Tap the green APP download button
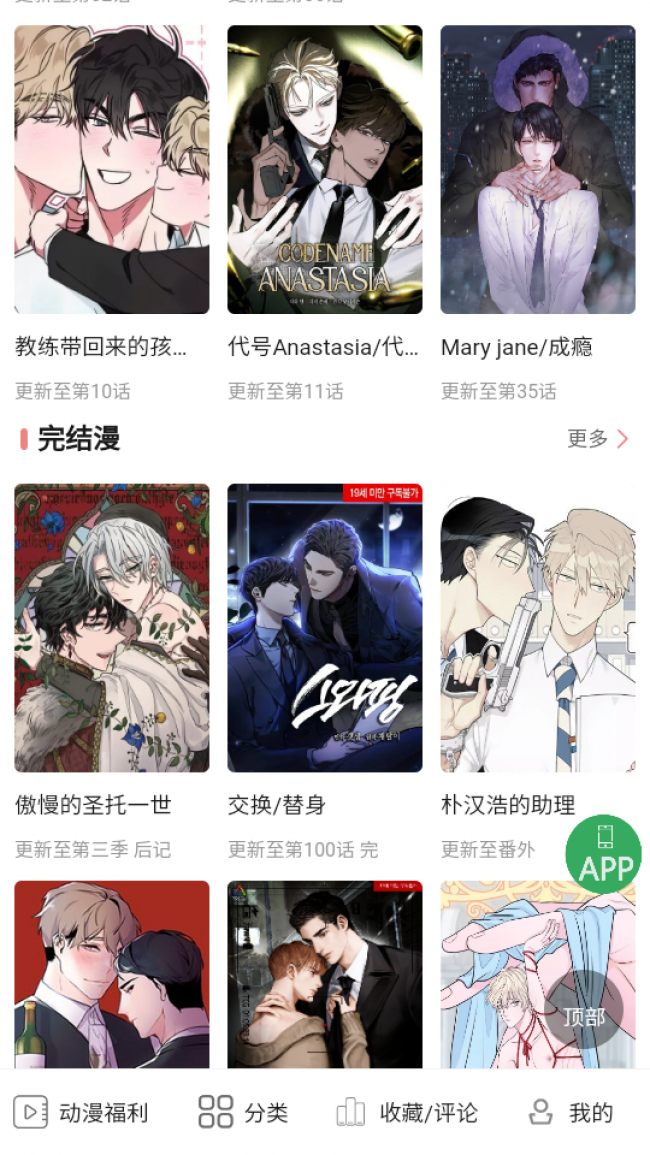650x1155 pixels. point(604,854)
